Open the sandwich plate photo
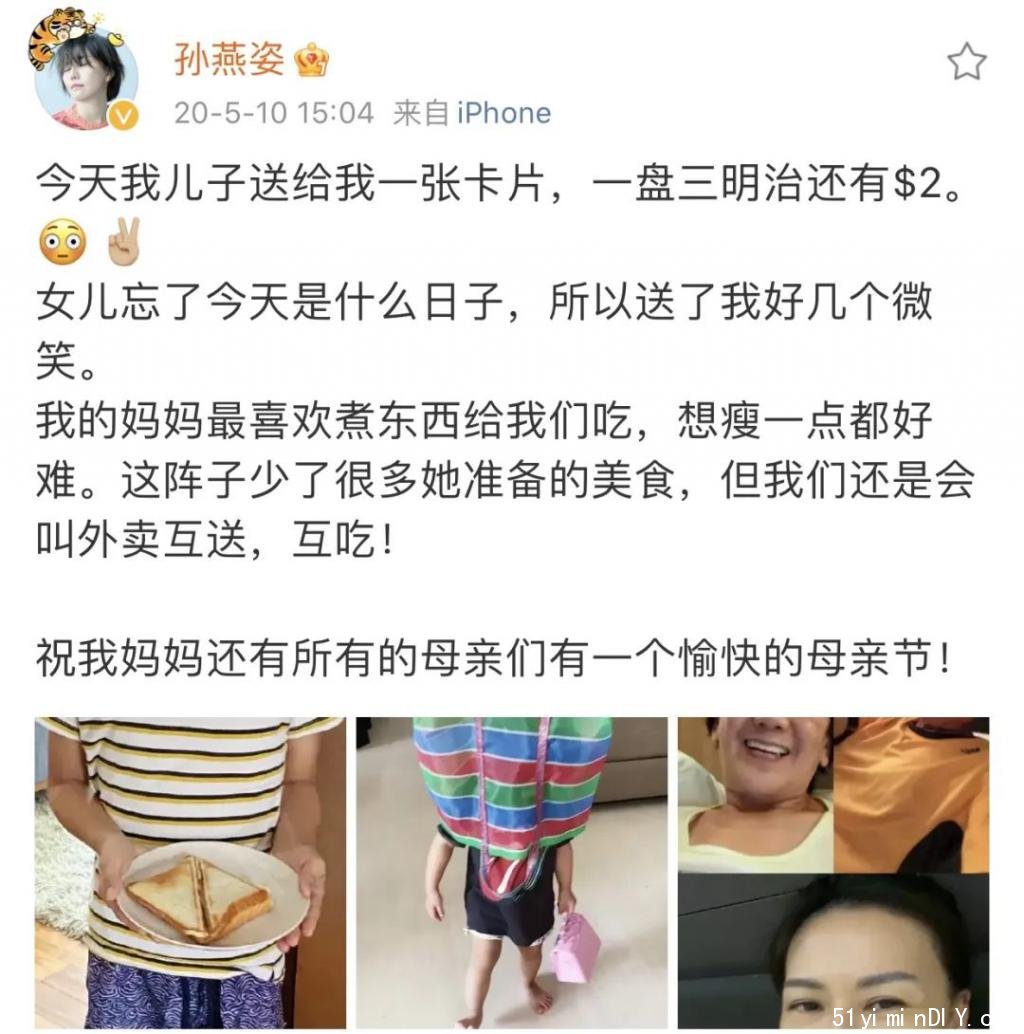Viewport: 1024px width, 1034px height. (190, 872)
